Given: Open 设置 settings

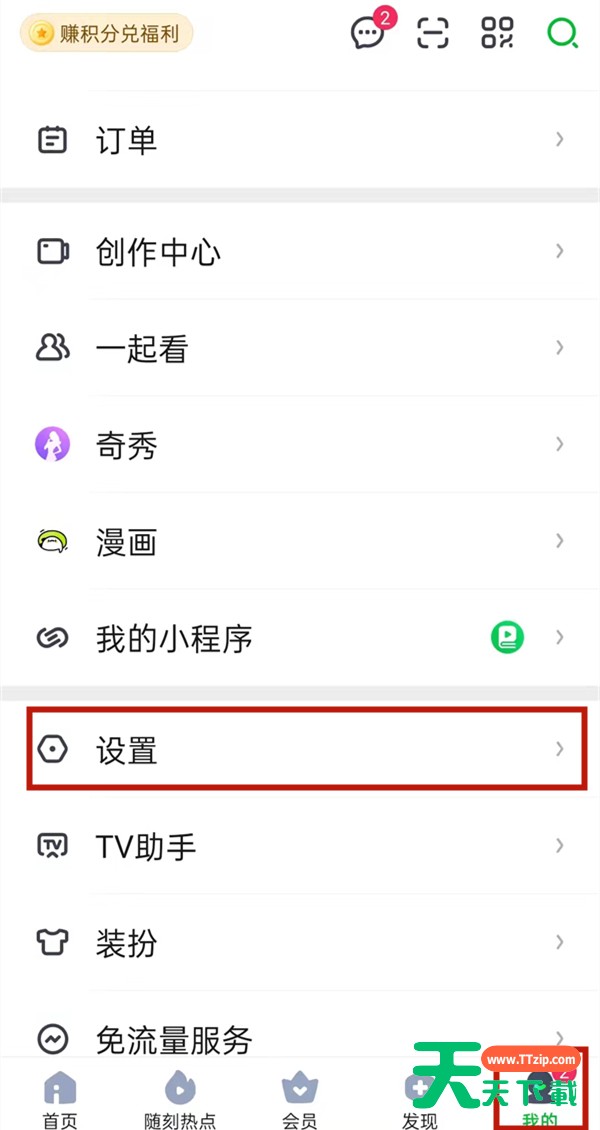Looking at the screenshot, I should 307,749.
